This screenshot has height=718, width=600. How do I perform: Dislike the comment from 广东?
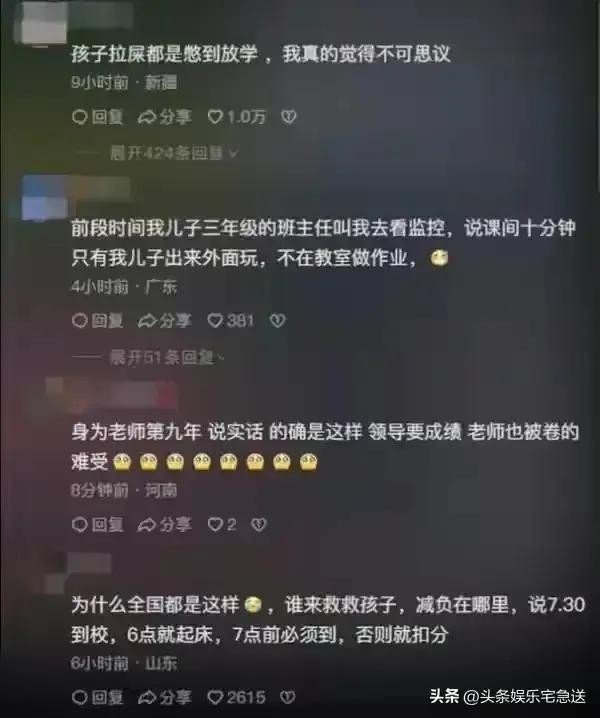tap(278, 321)
